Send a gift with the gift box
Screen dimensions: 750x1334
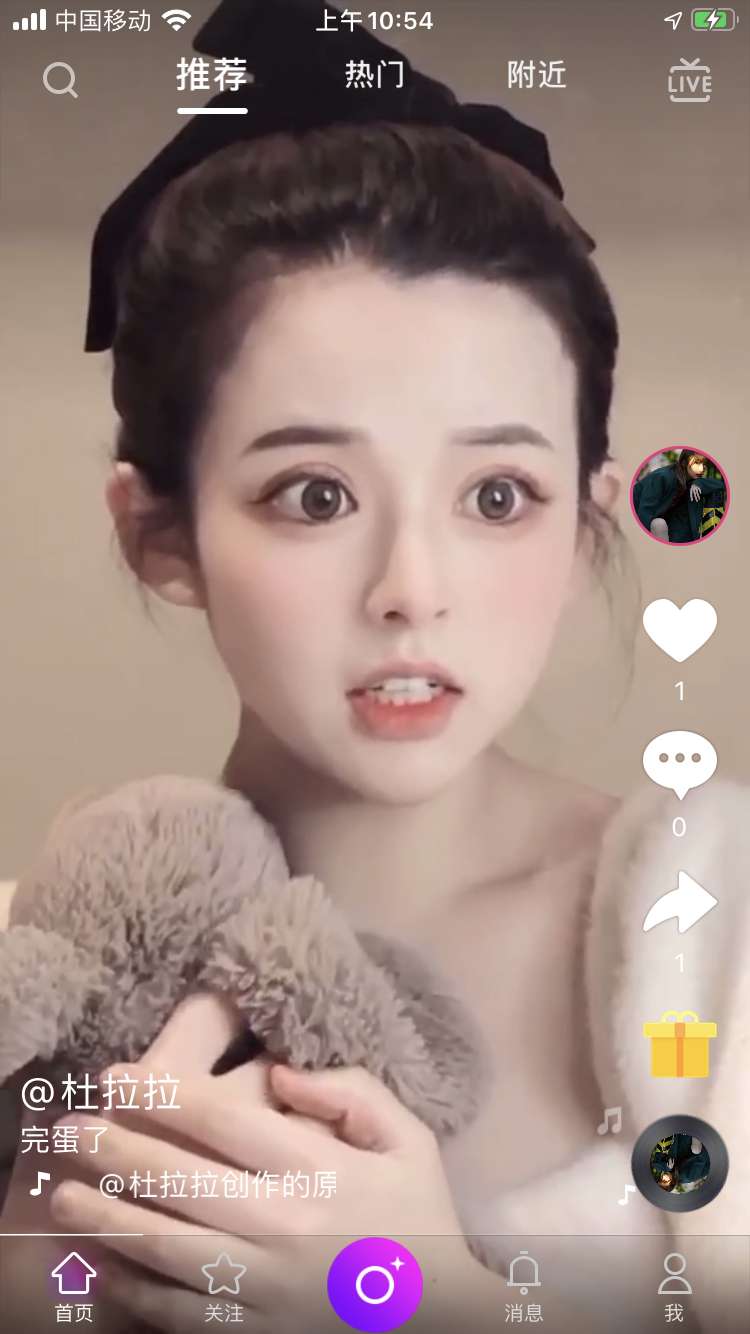680,1045
